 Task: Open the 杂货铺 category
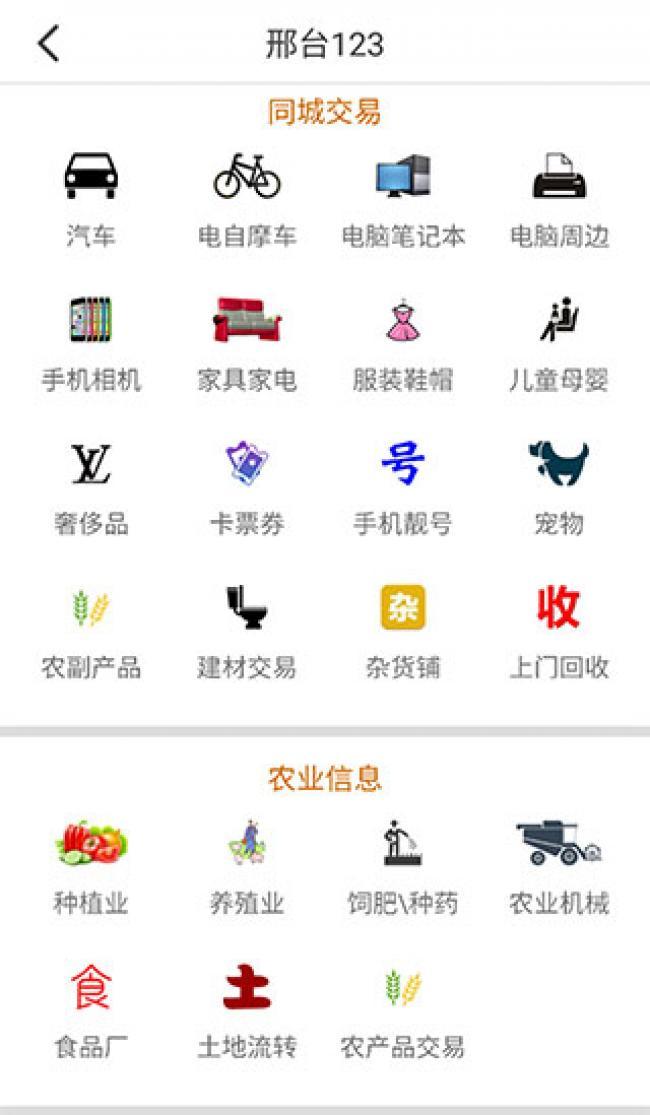click(x=403, y=630)
